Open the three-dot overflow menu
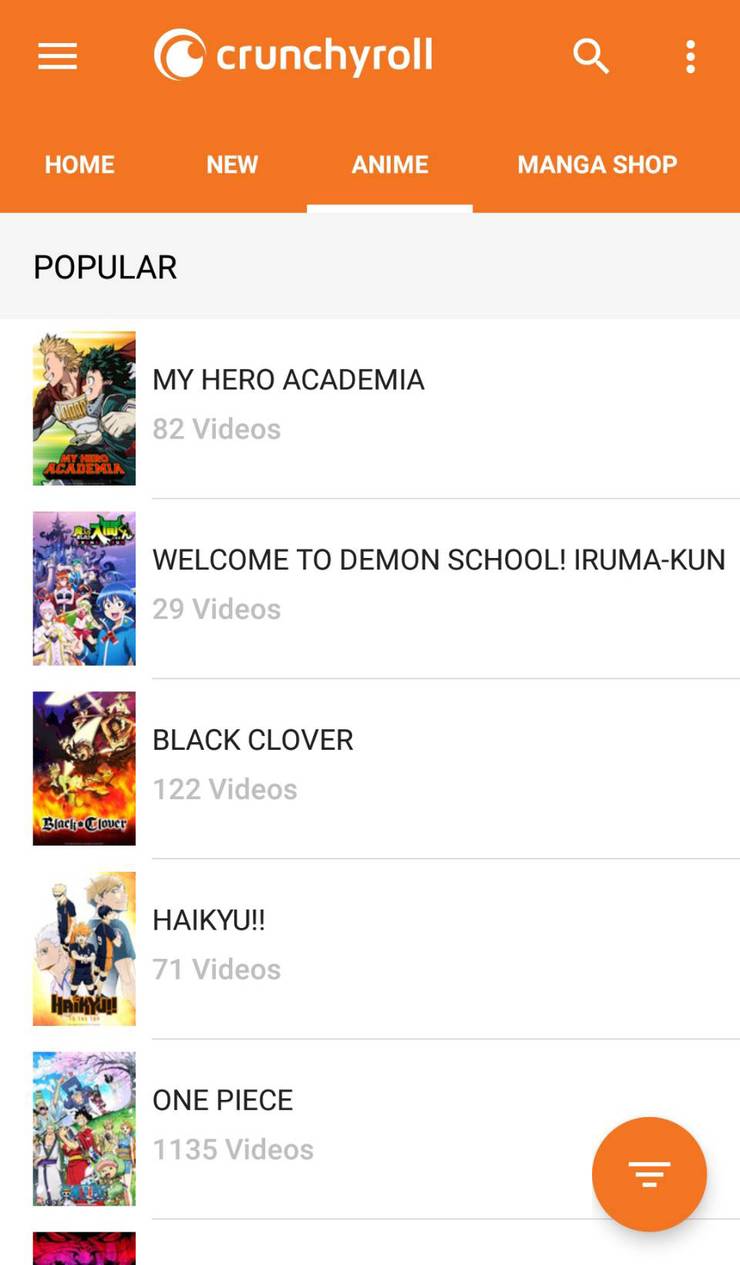The image size is (740, 1265). click(690, 57)
